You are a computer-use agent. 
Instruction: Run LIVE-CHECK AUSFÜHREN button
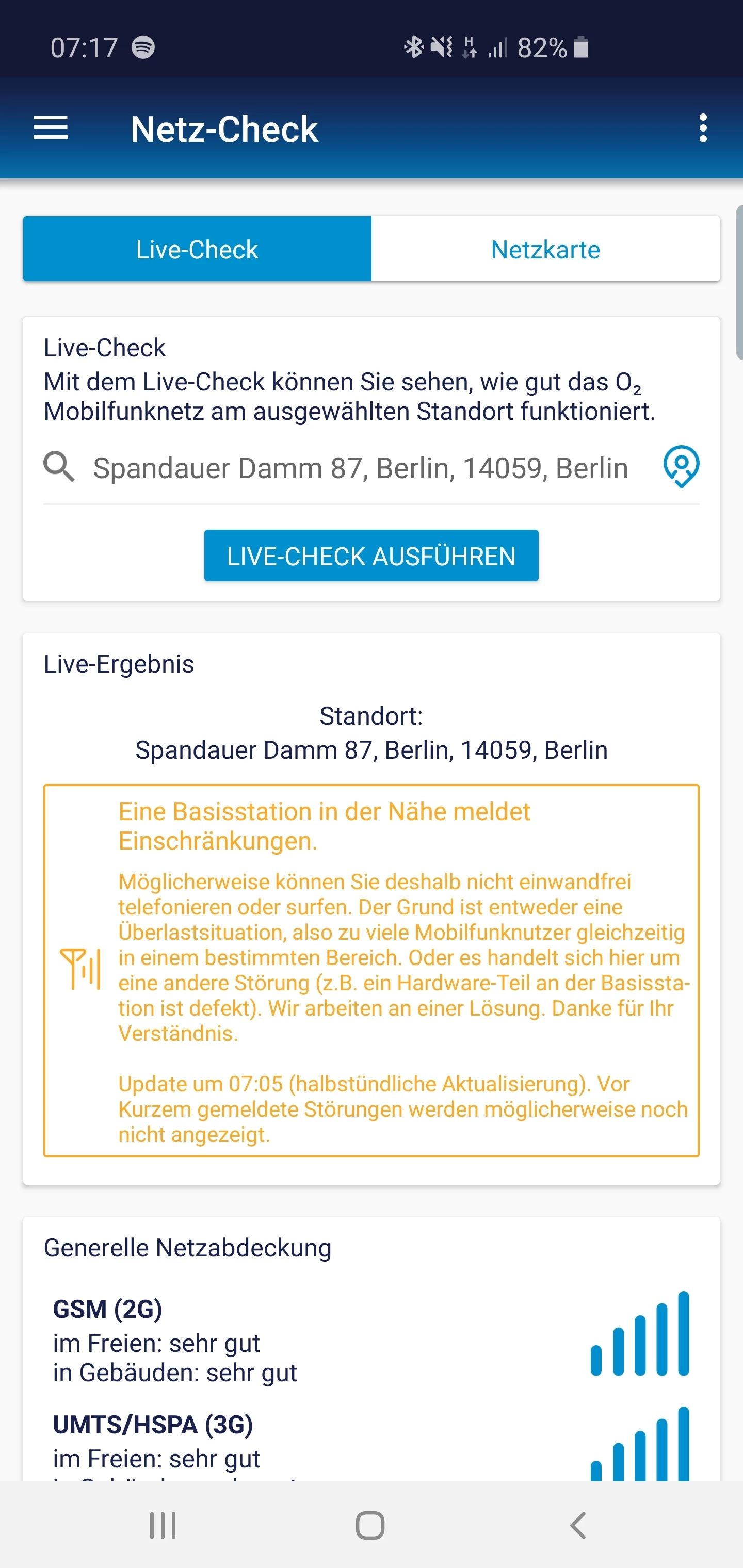(x=371, y=556)
